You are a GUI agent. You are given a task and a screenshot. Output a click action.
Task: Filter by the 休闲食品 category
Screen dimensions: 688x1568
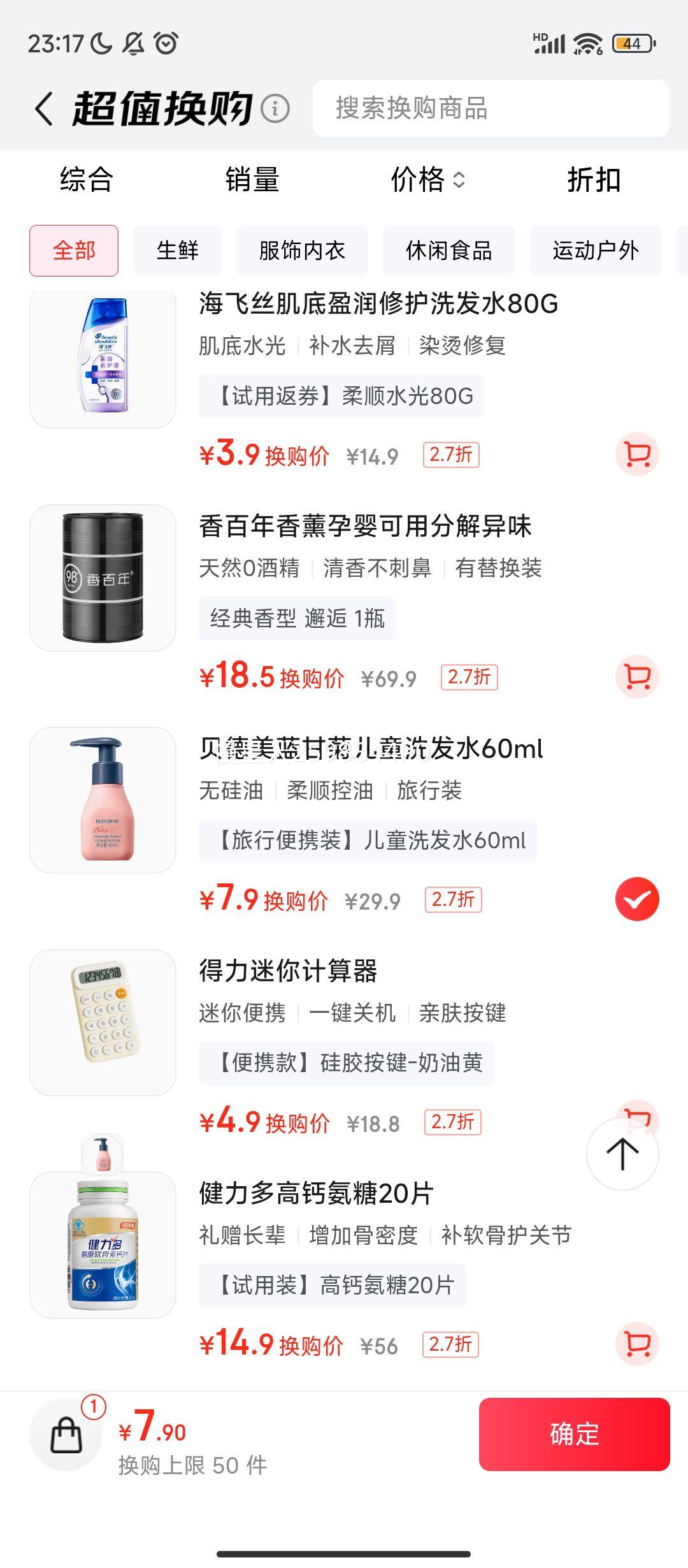[x=448, y=250]
